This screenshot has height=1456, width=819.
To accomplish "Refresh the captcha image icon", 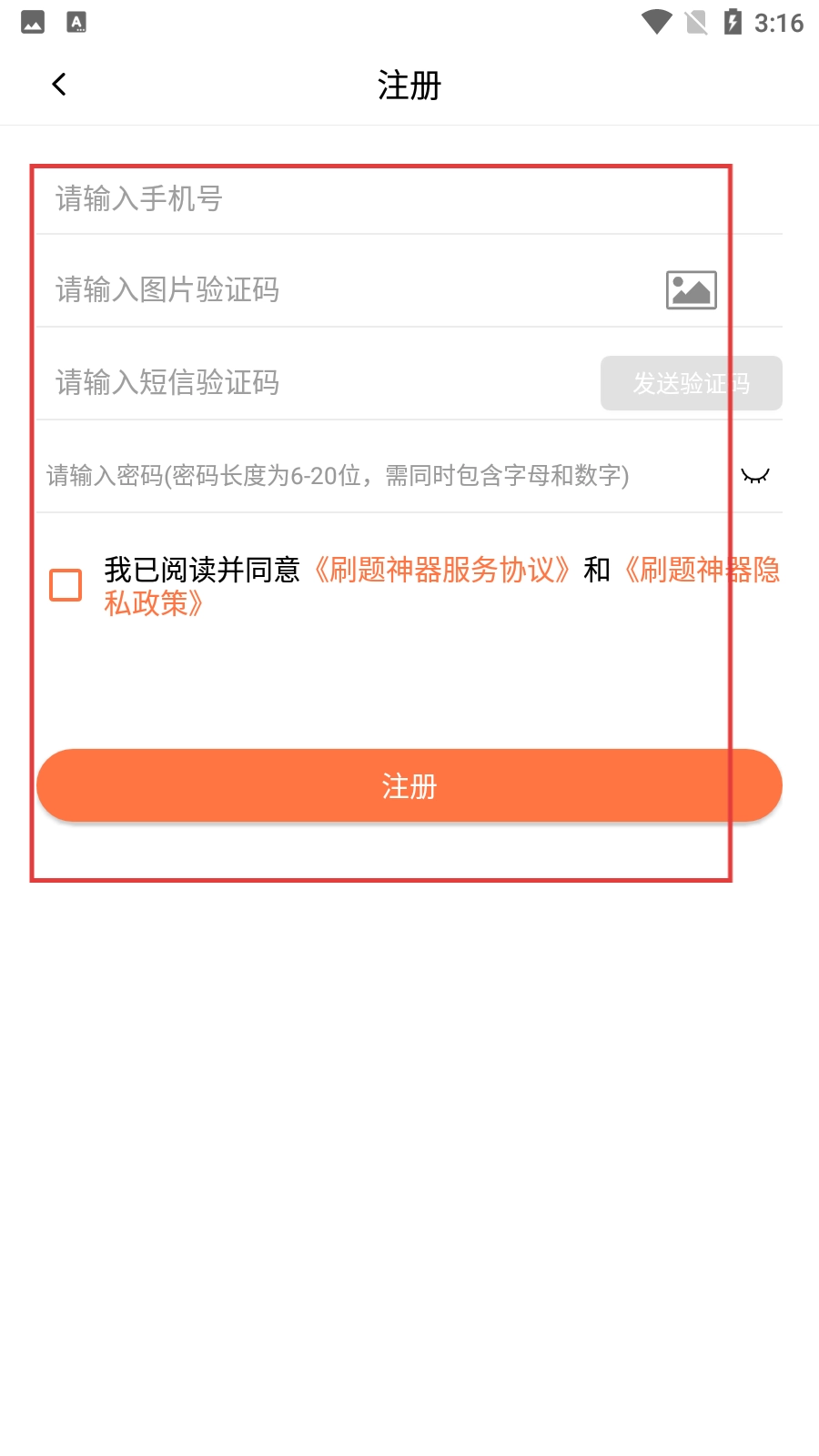I will tap(692, 290).
